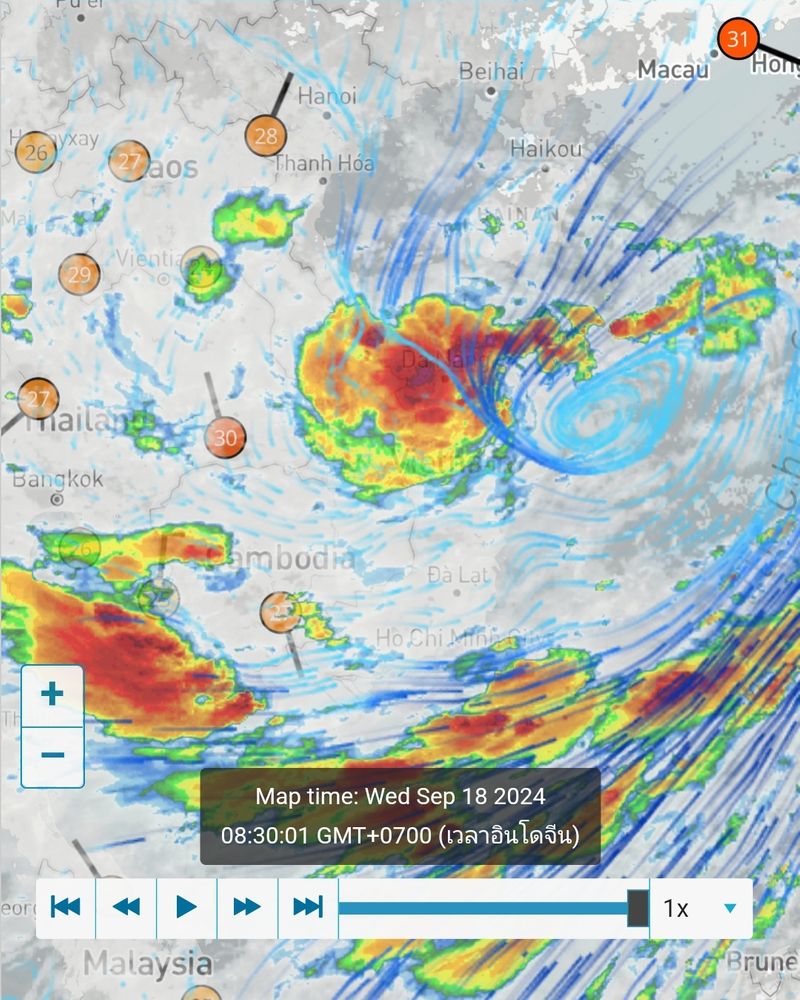Rewind the animation one step

[x=124, y=907]
